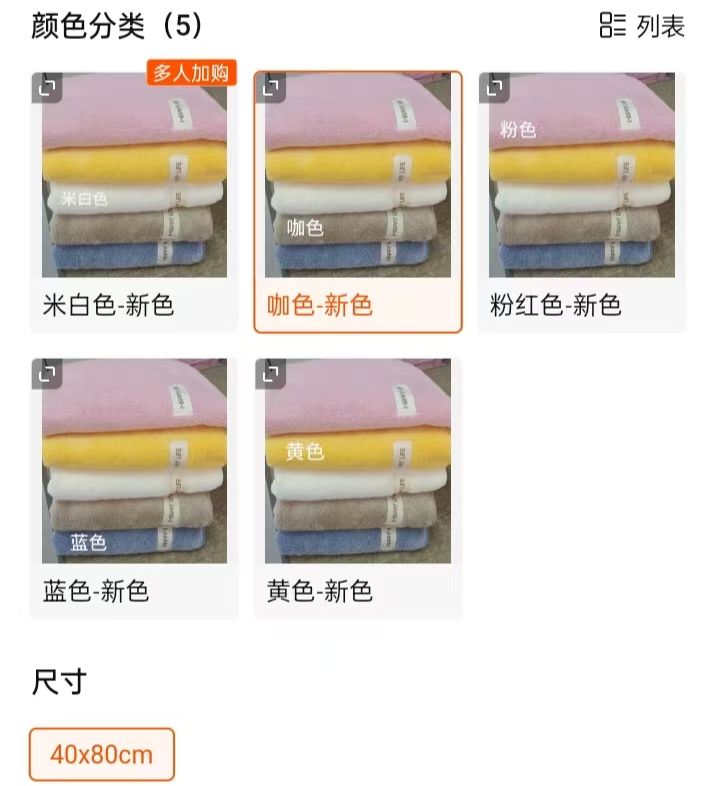Pick the 蓝色-新色 color option

[134, 486]
